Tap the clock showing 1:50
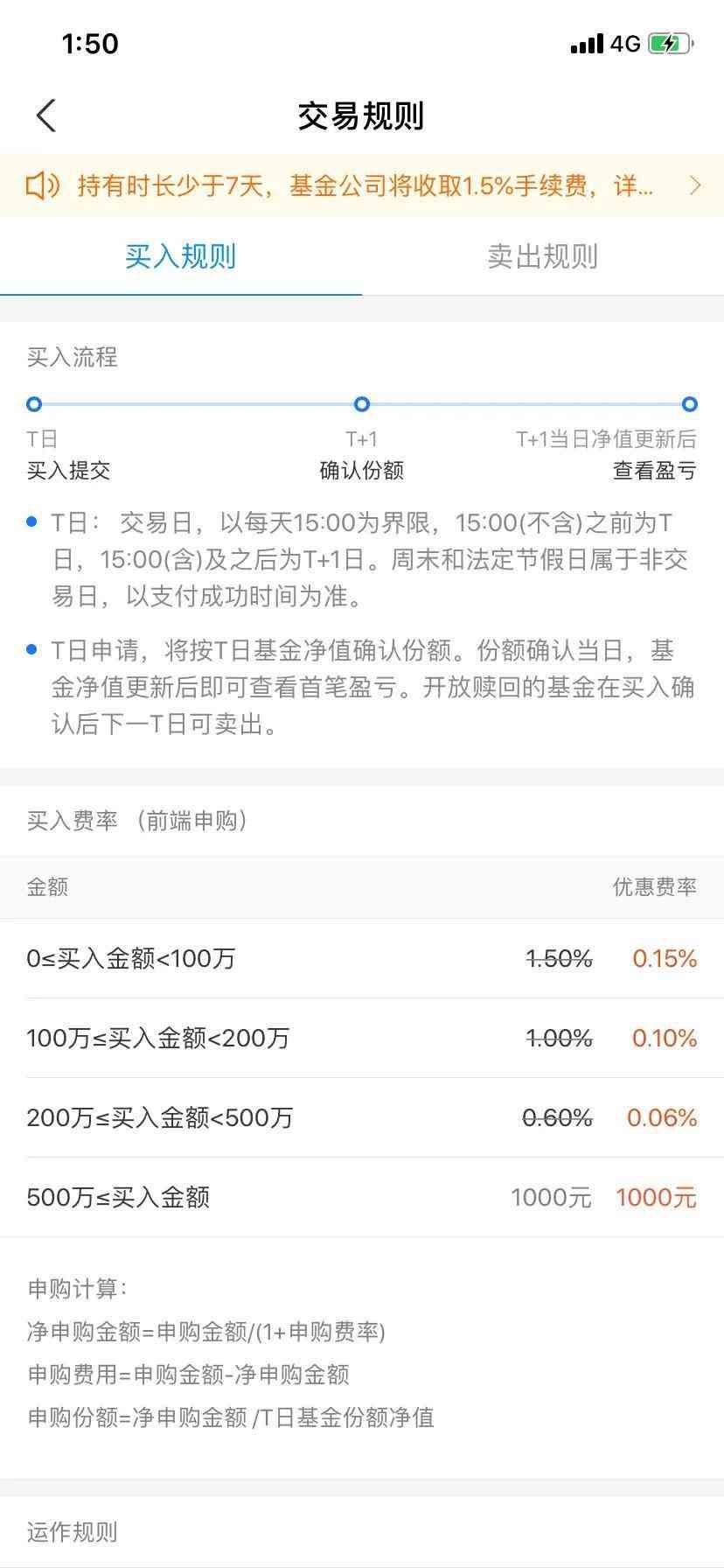The height and width of the screenshot is (1568, 724). tap(90, 43)
